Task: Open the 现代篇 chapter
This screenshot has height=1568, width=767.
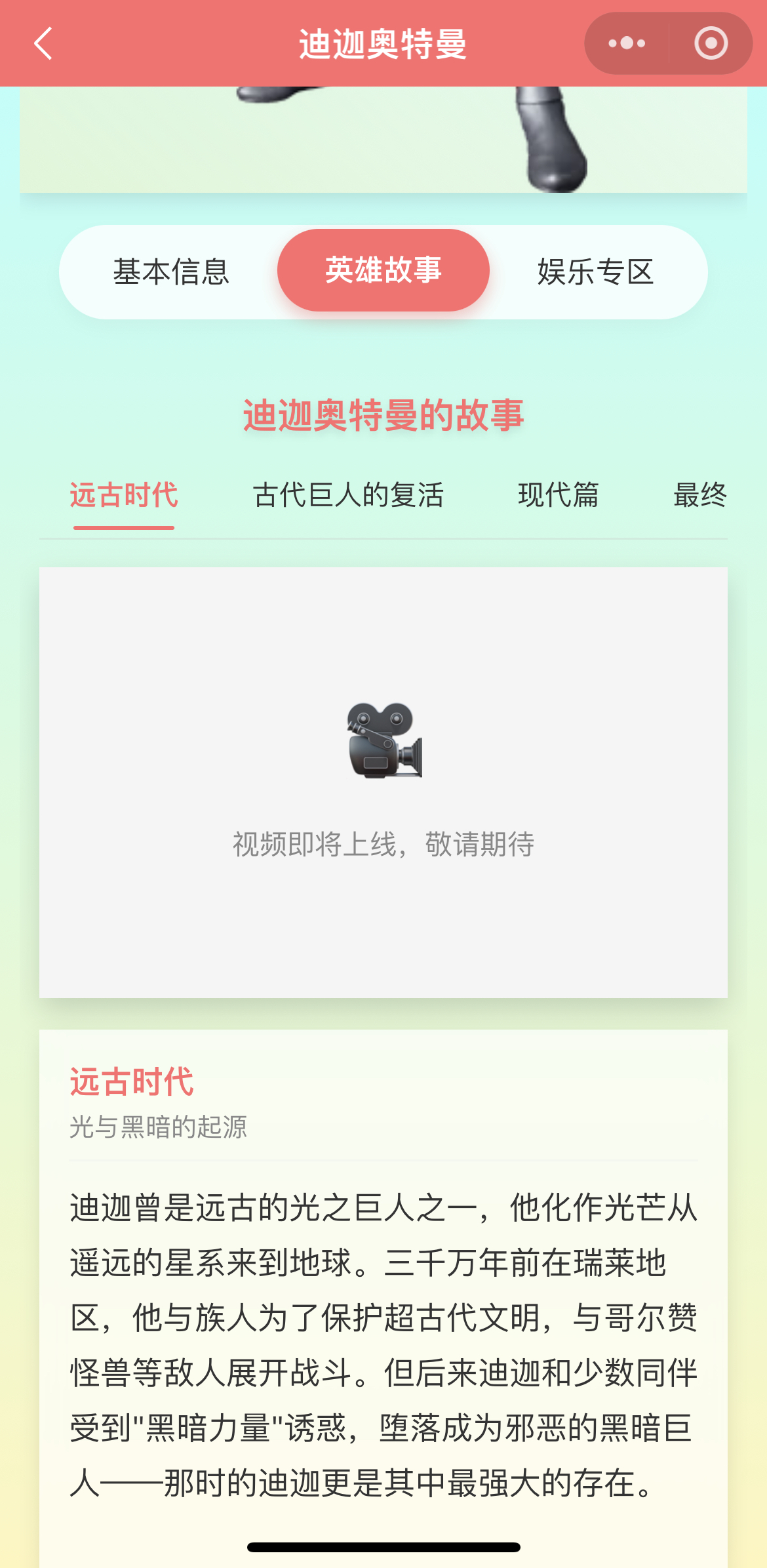Action: coord(559,495)
